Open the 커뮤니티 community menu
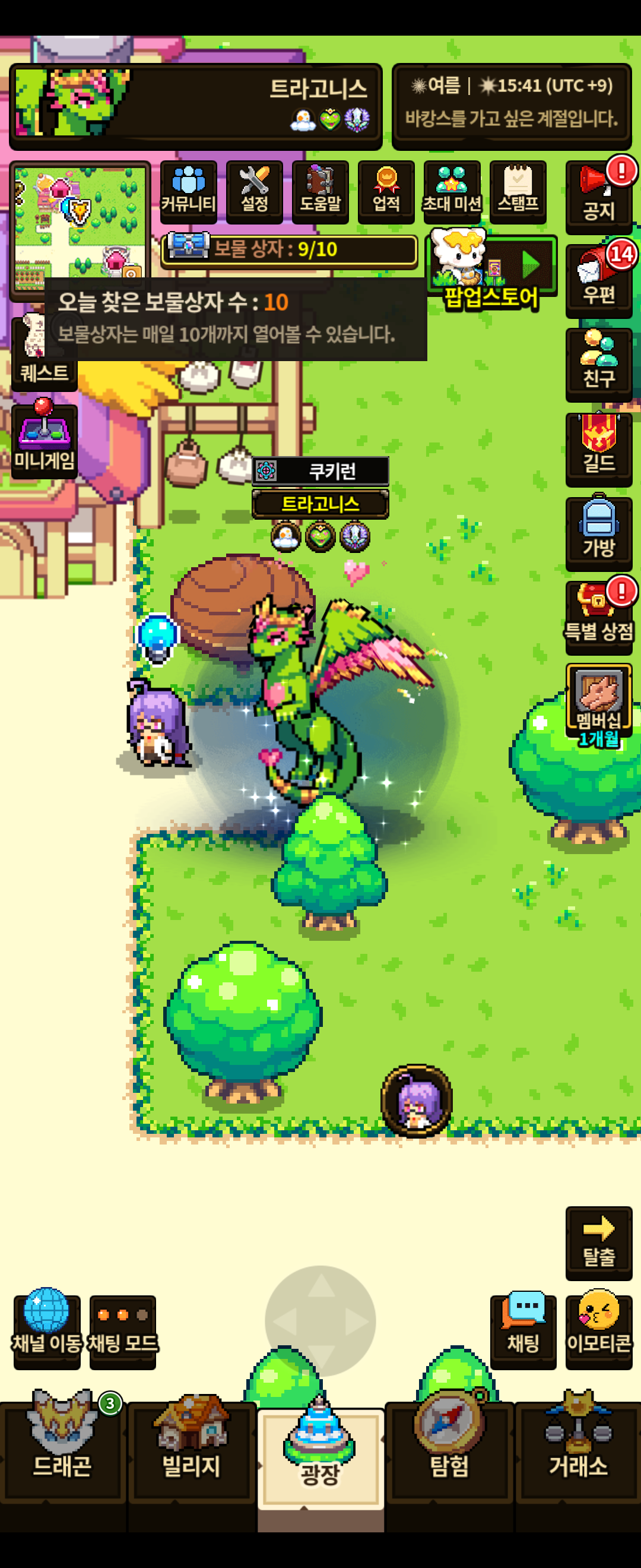 [x=189, y=191]
